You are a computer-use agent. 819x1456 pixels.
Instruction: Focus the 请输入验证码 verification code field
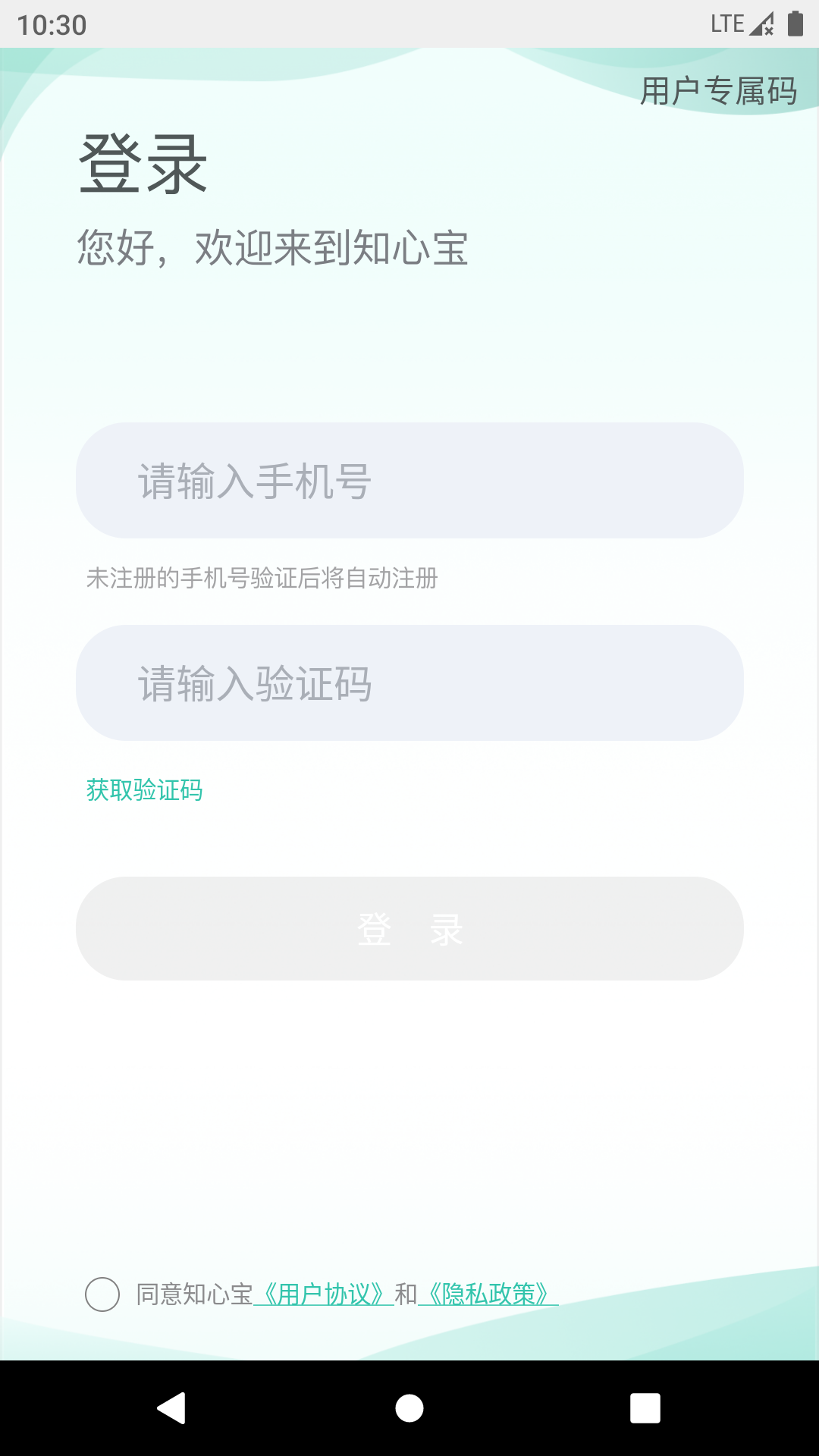pyautogui.click(x=409, y=683)
